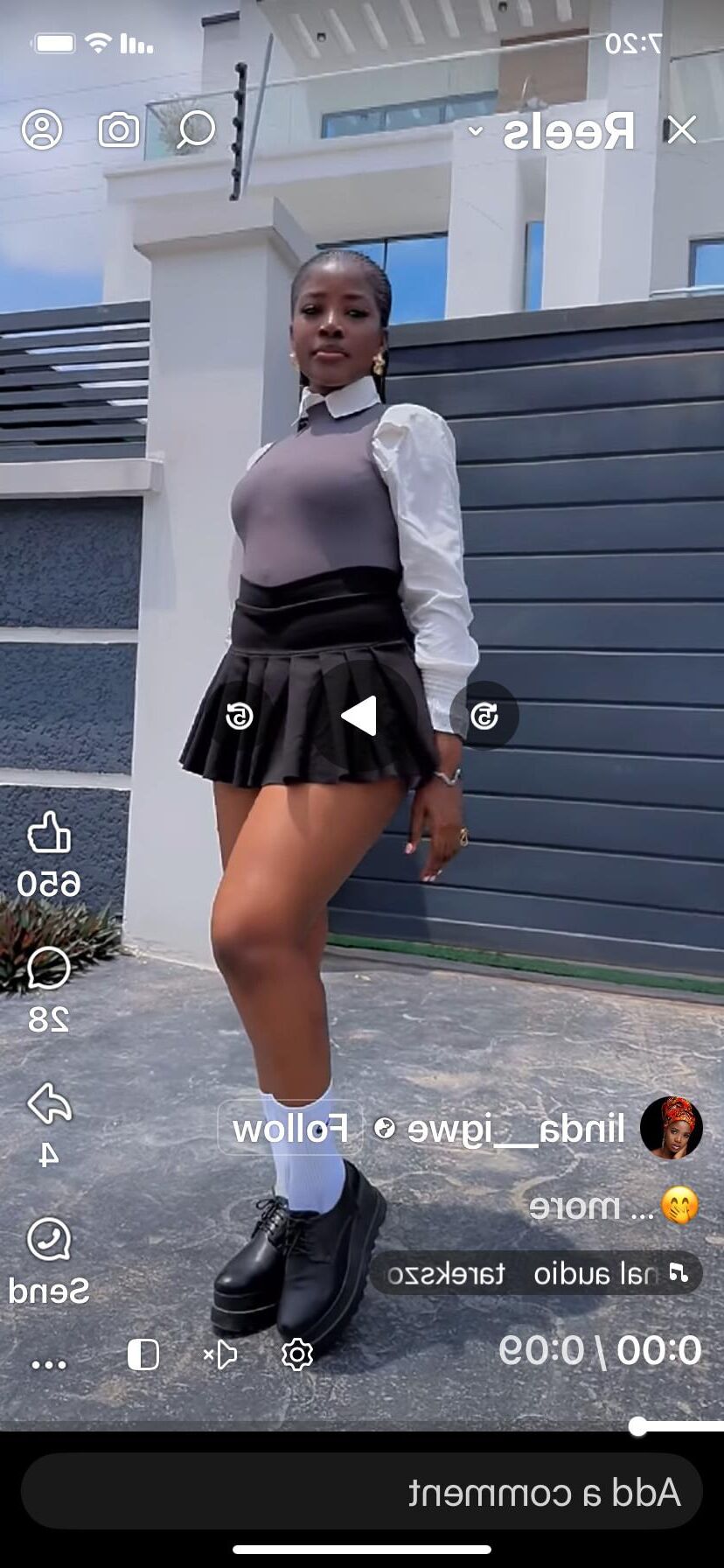Open search from the top bar
This screenshot has width=724, height=1568.
coord(196,129)
